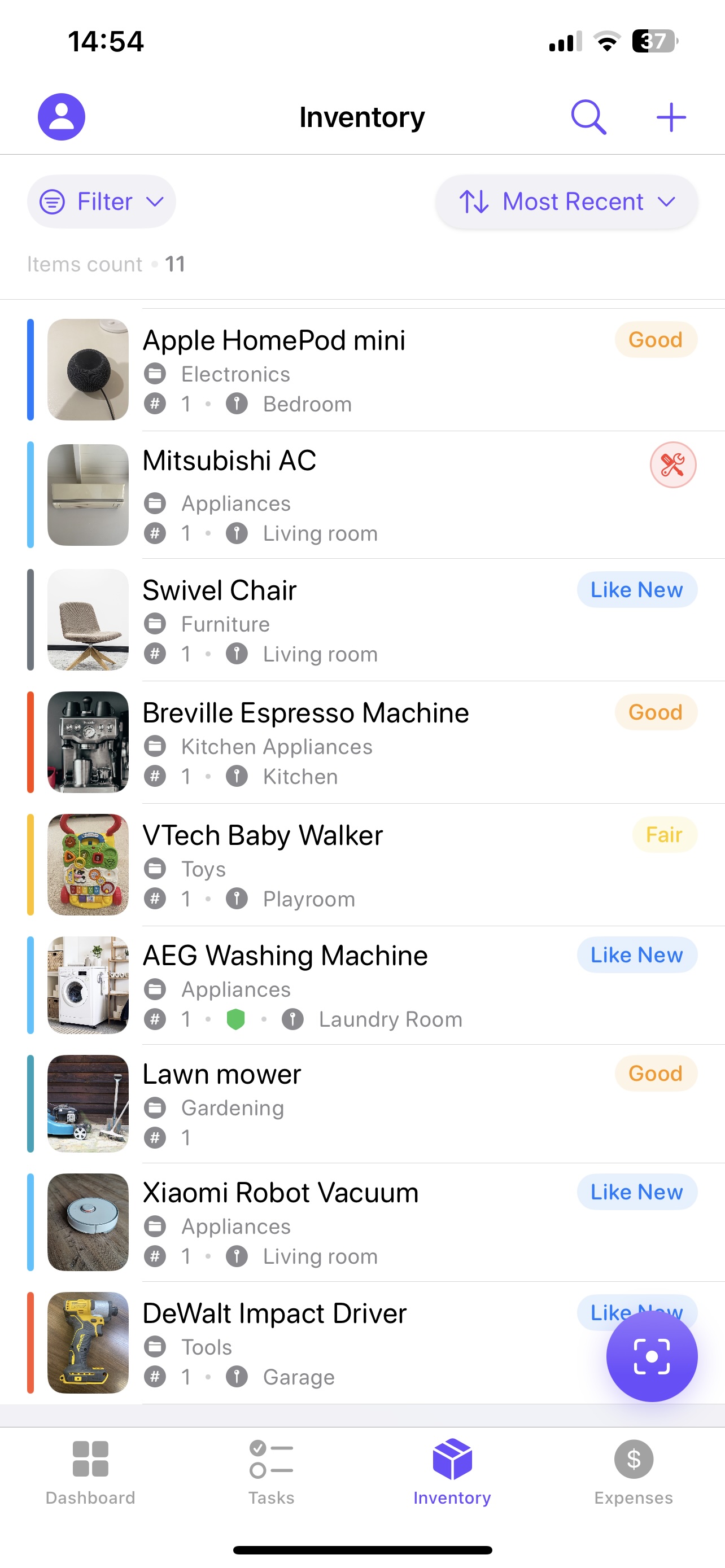
Task: Click the quantity hash icon on Lawn mower
Action: pyautogui.click(x=156, y=1137)
